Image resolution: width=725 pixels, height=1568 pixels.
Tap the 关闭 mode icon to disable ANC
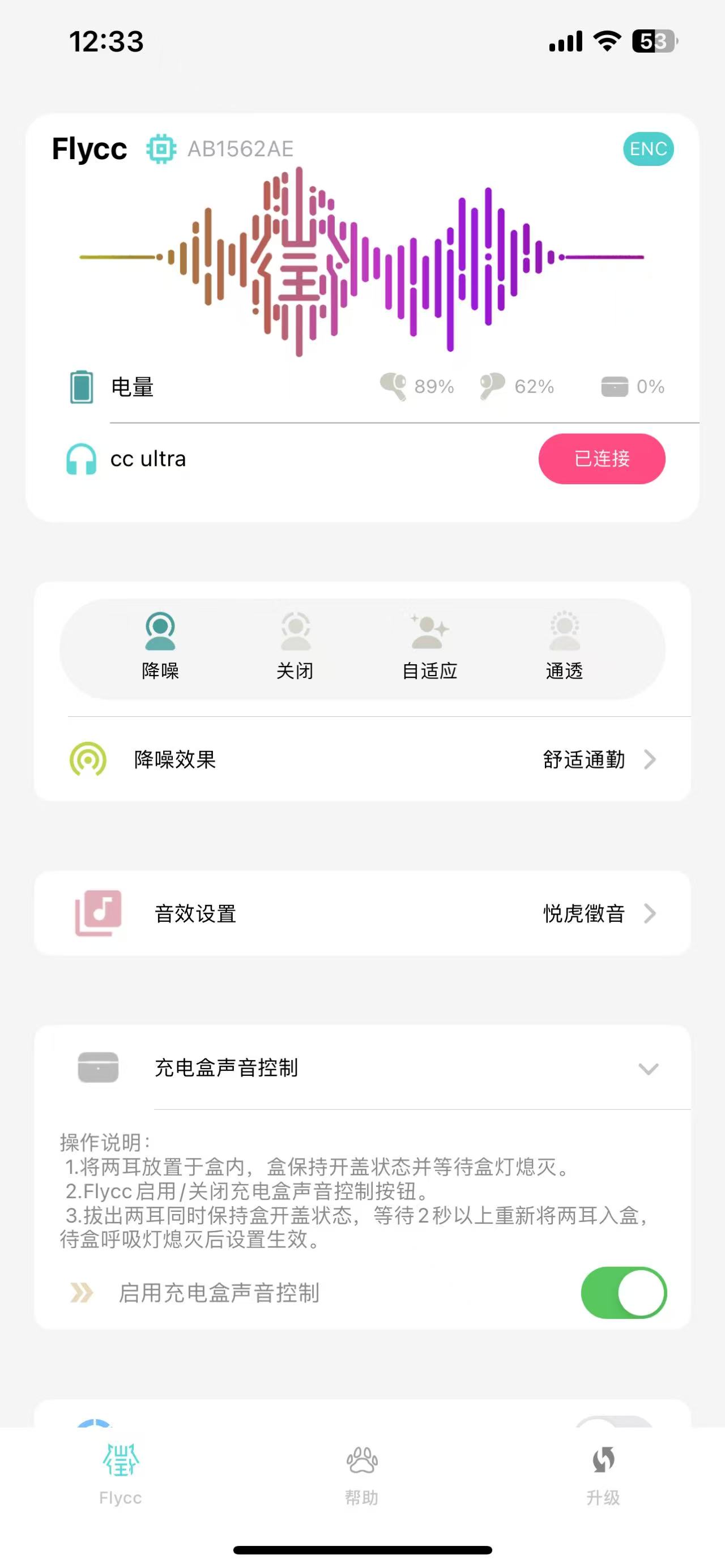coord(295,633)
